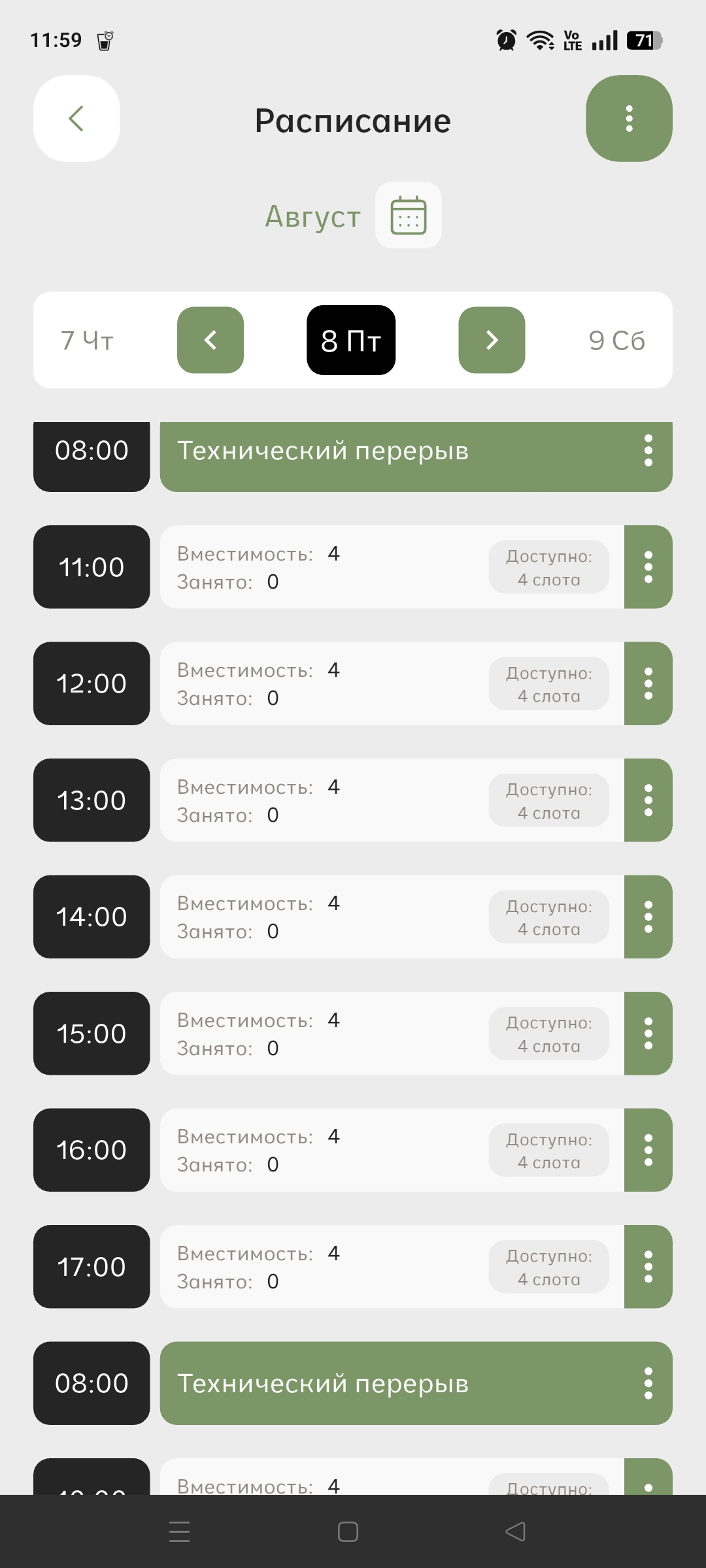Go back from the Расписание screen
706x1568 pixels.
tap(76, 118)
